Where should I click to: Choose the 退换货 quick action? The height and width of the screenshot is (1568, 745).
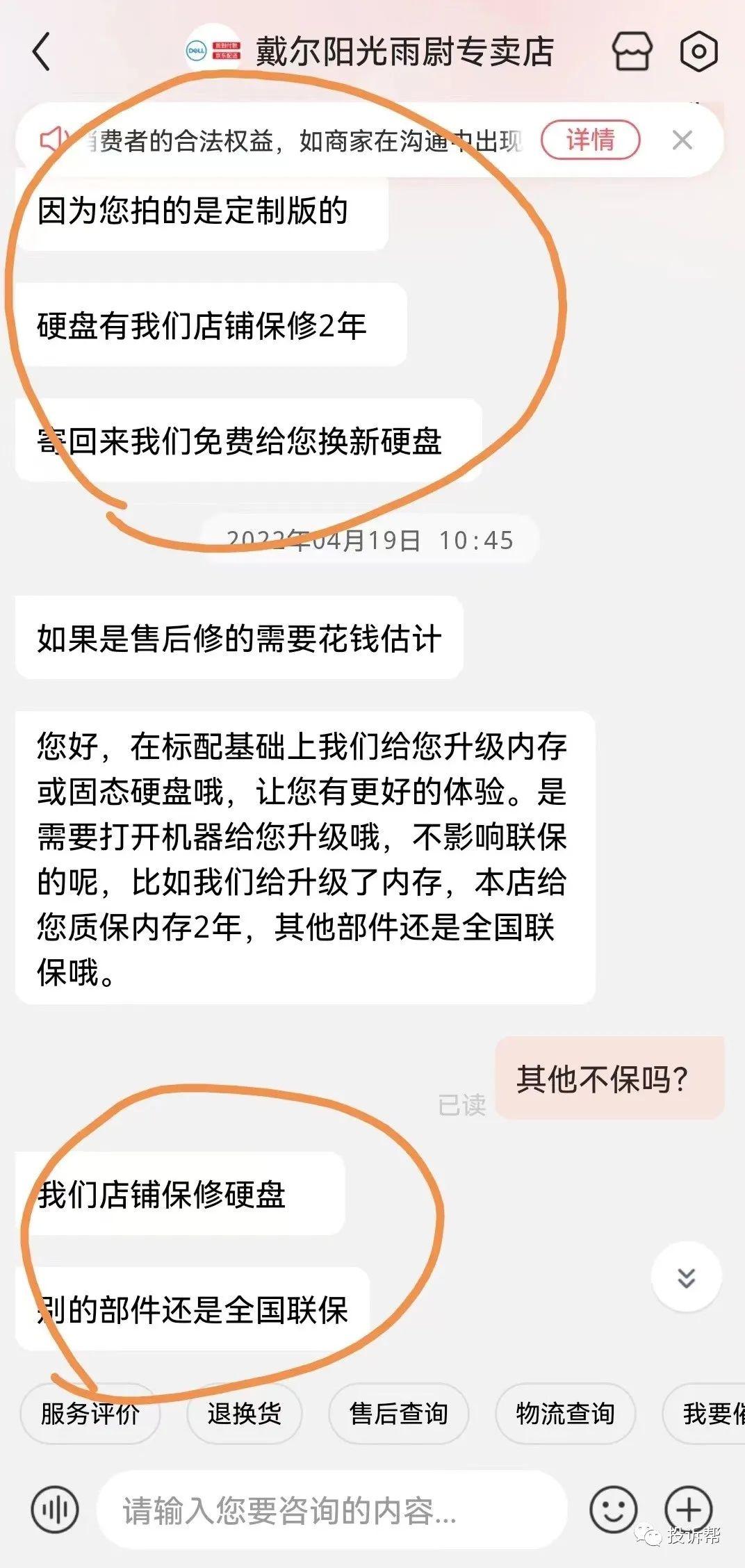coord(244,1414)
